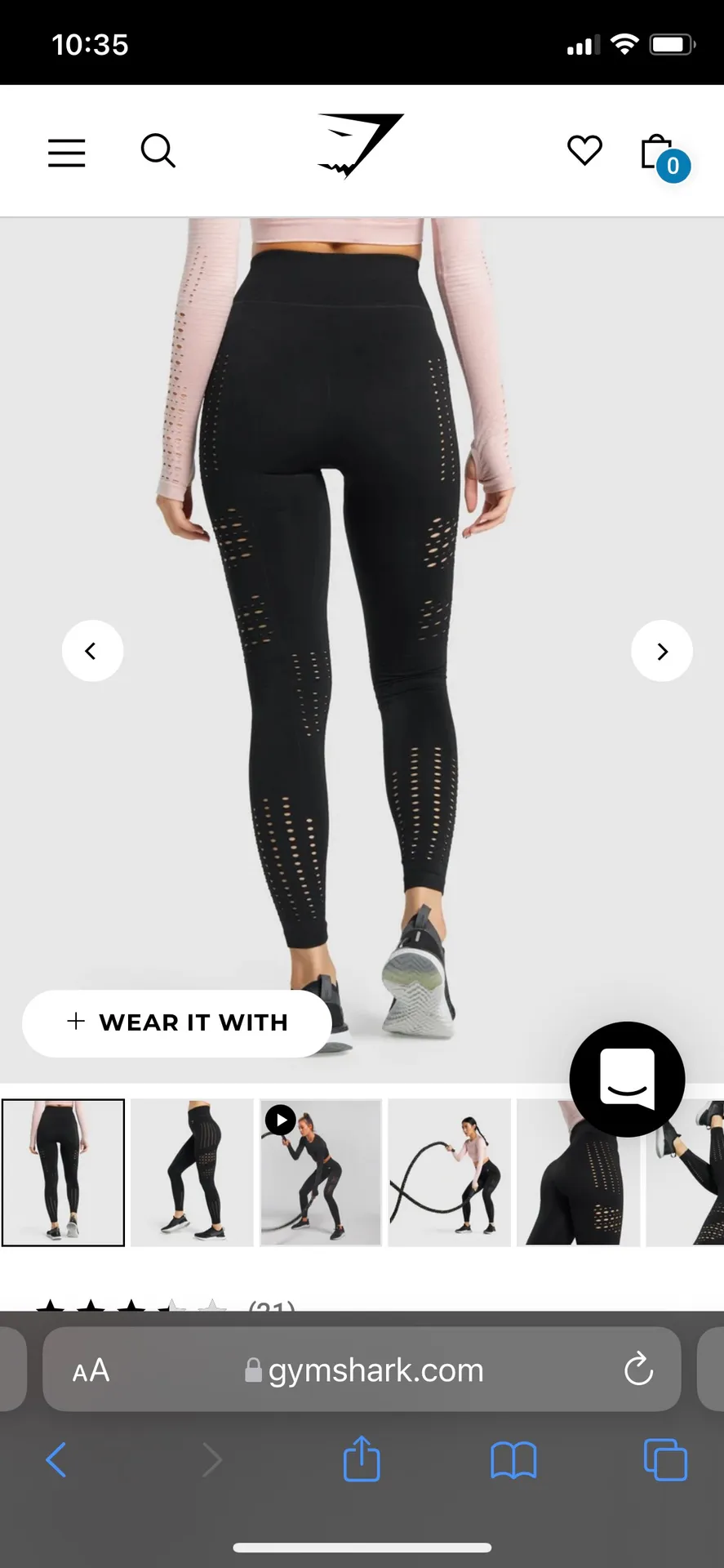Play the battle ropes product video
The image size is (724, 1568).
point(281,1120)
